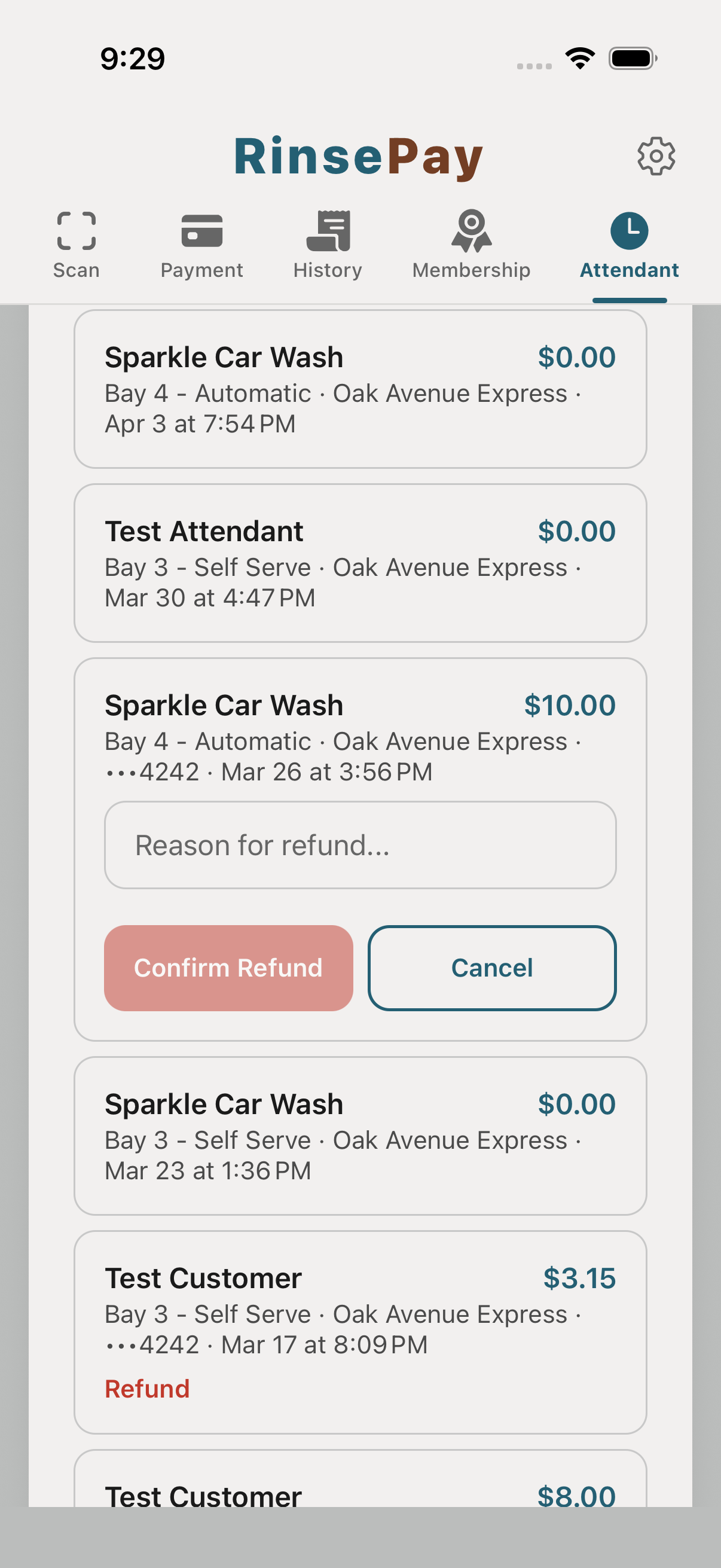
Task: Select the Scan tab icon
Action: (x=75, y=231)
